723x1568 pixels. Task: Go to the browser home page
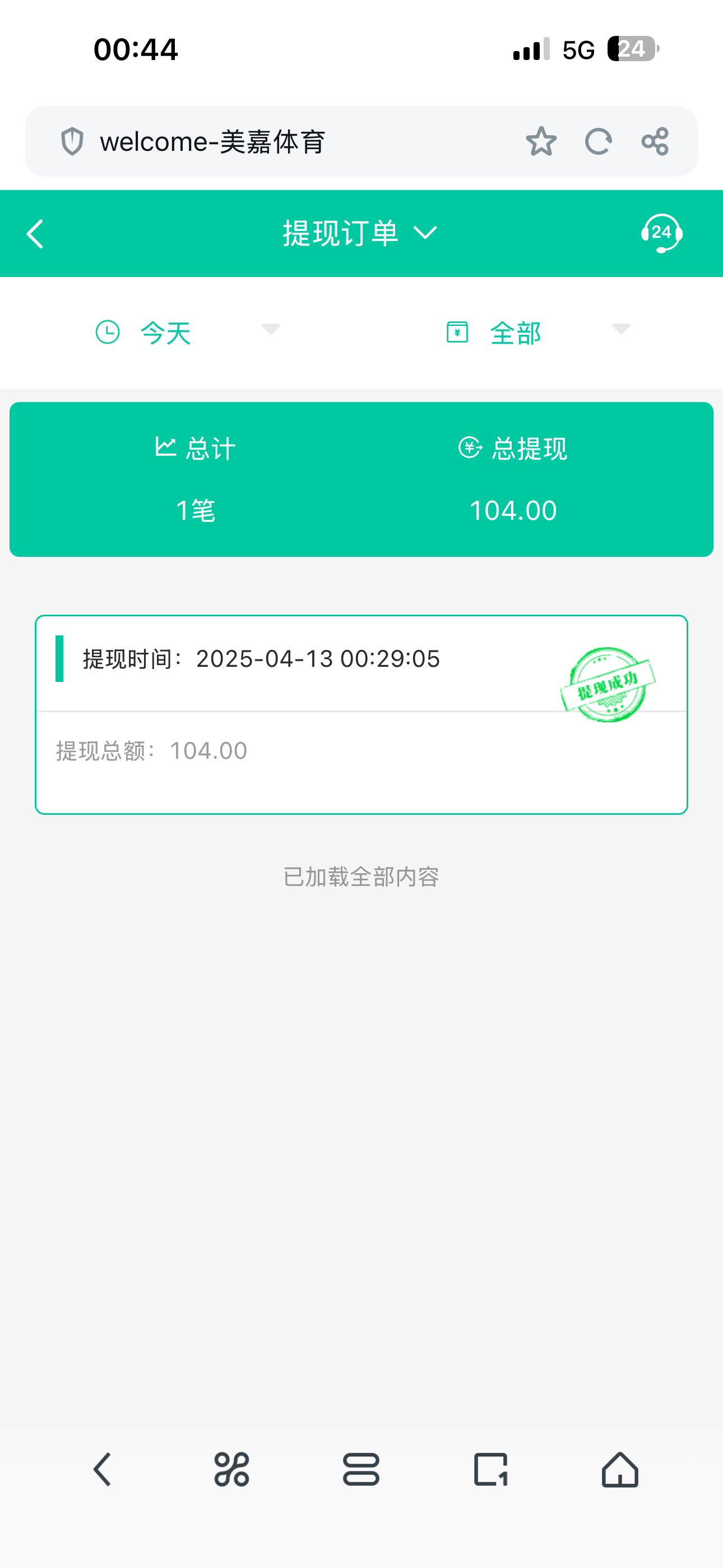(619, 1469)
